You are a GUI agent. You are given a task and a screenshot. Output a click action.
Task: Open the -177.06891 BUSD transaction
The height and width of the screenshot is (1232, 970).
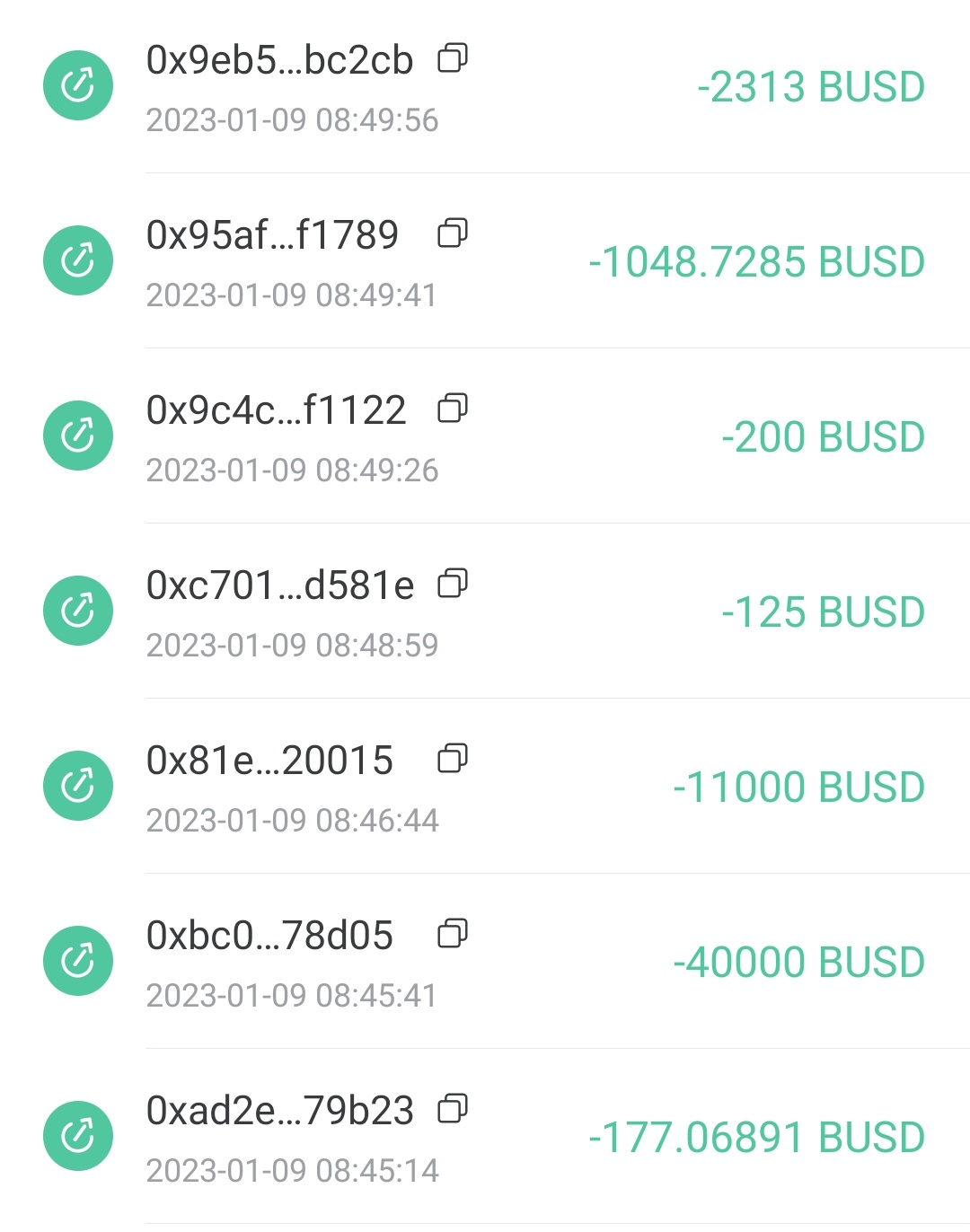point(485,1136)
